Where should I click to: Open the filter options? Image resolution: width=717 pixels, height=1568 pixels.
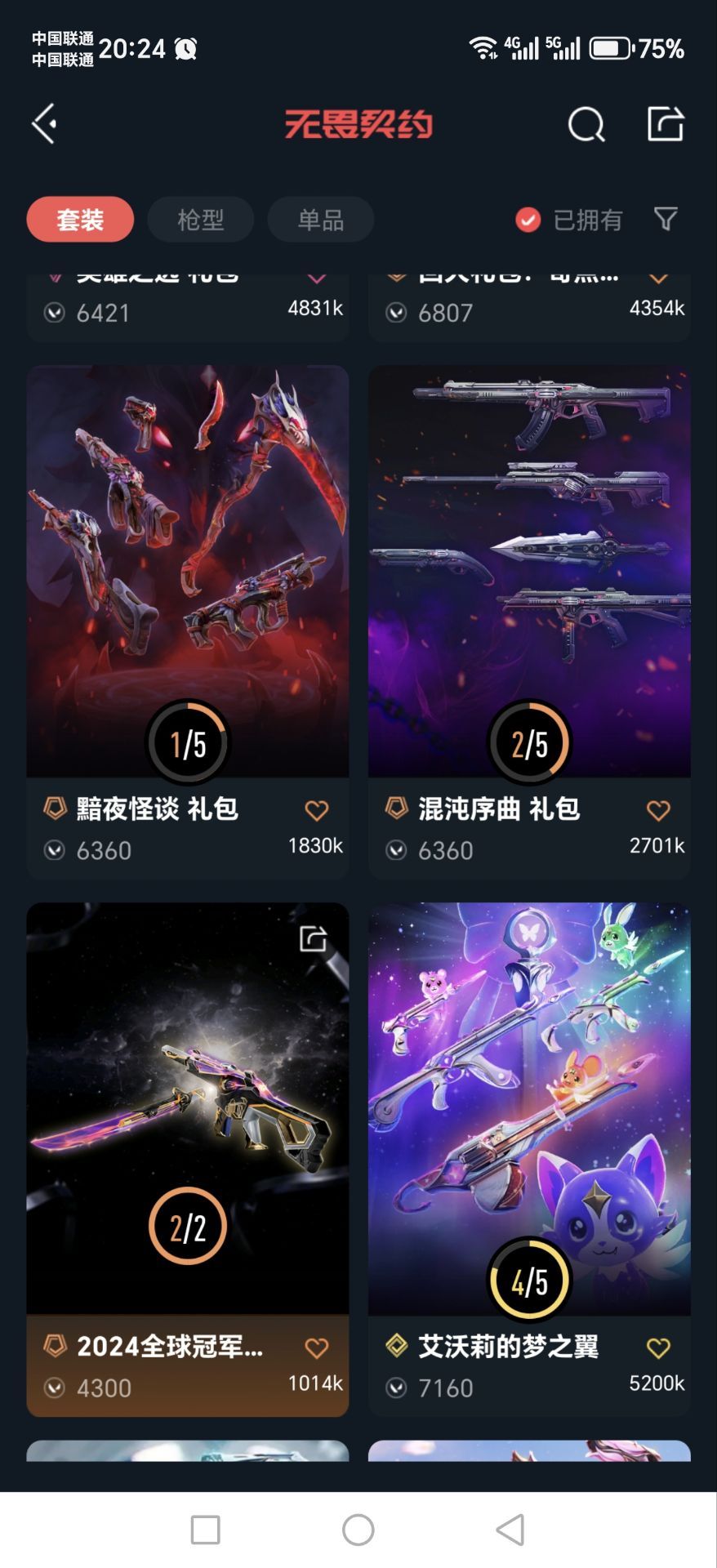point(666,219)
